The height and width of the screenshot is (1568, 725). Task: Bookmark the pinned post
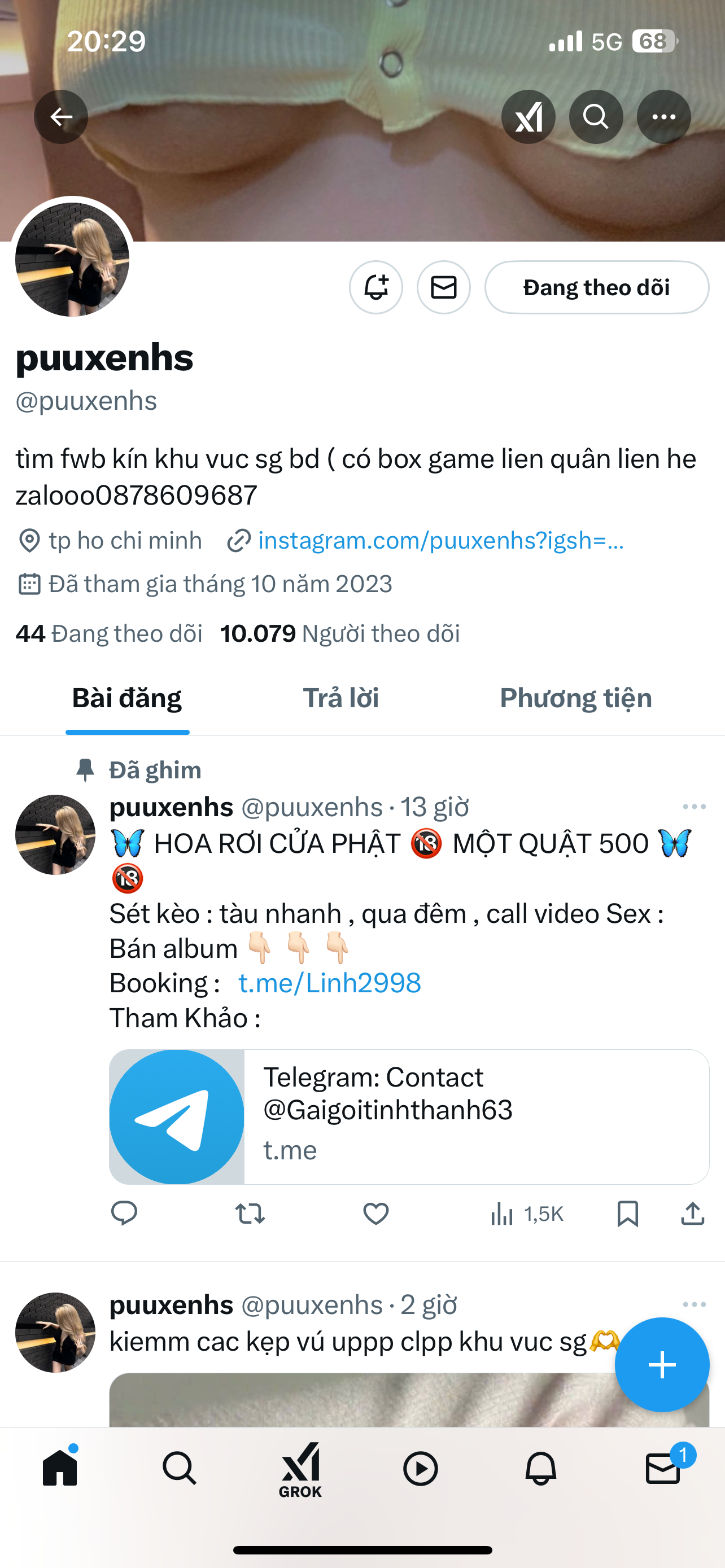click(627, 1214)
